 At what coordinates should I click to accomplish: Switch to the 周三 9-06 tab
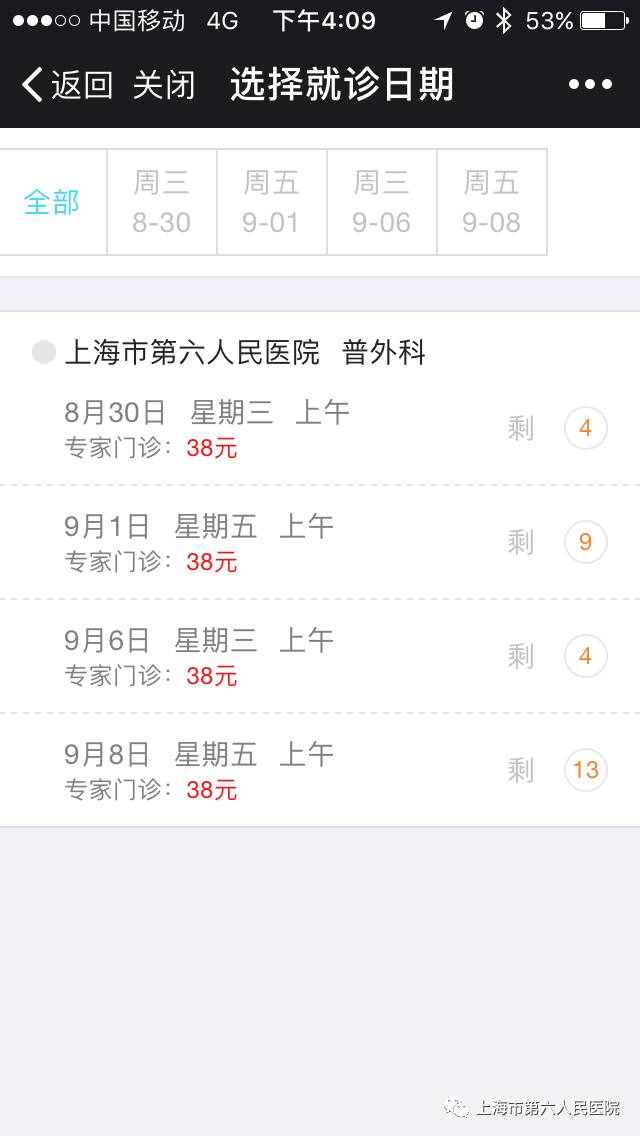tap(382, 202)
